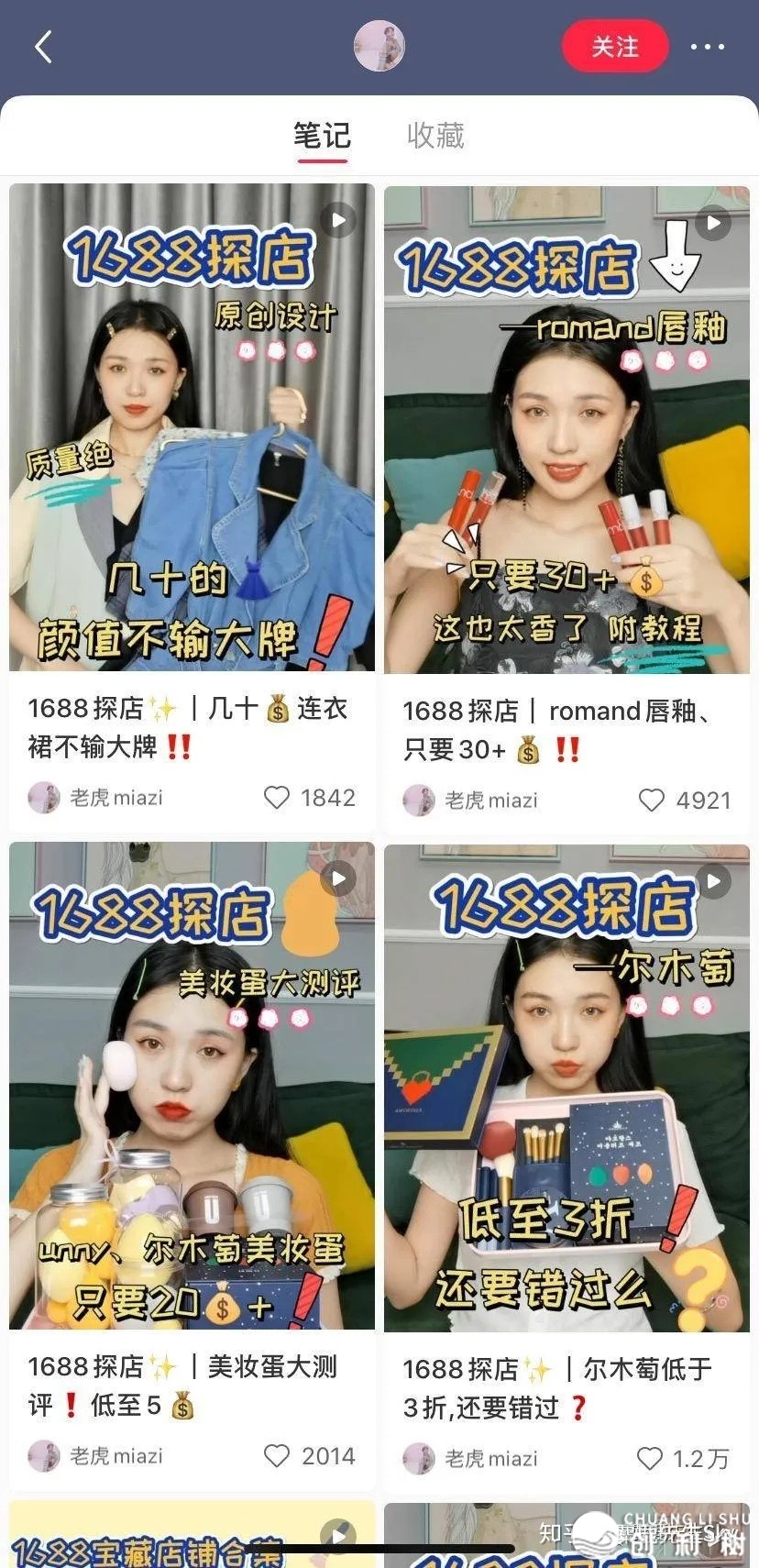Go back using the arrow icon
This screenshot has width=759, height=1568.
coord(43,47)
